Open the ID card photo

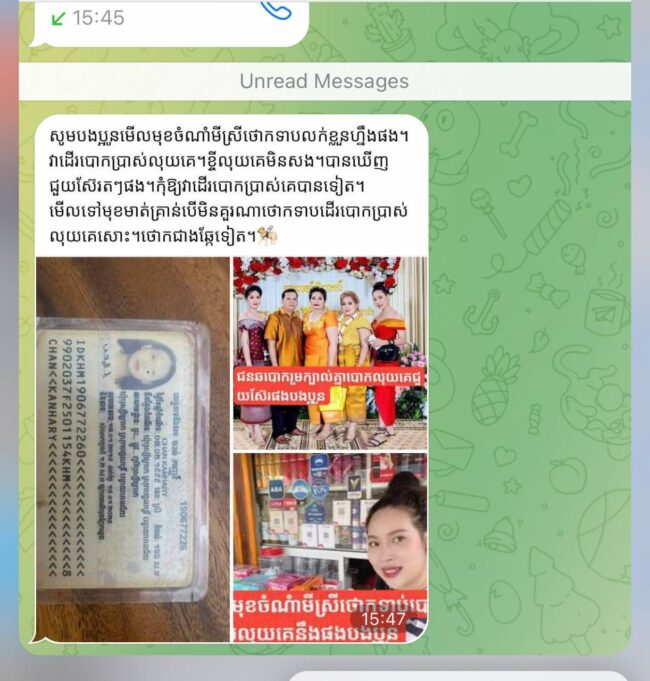click(x=132, y=448)
